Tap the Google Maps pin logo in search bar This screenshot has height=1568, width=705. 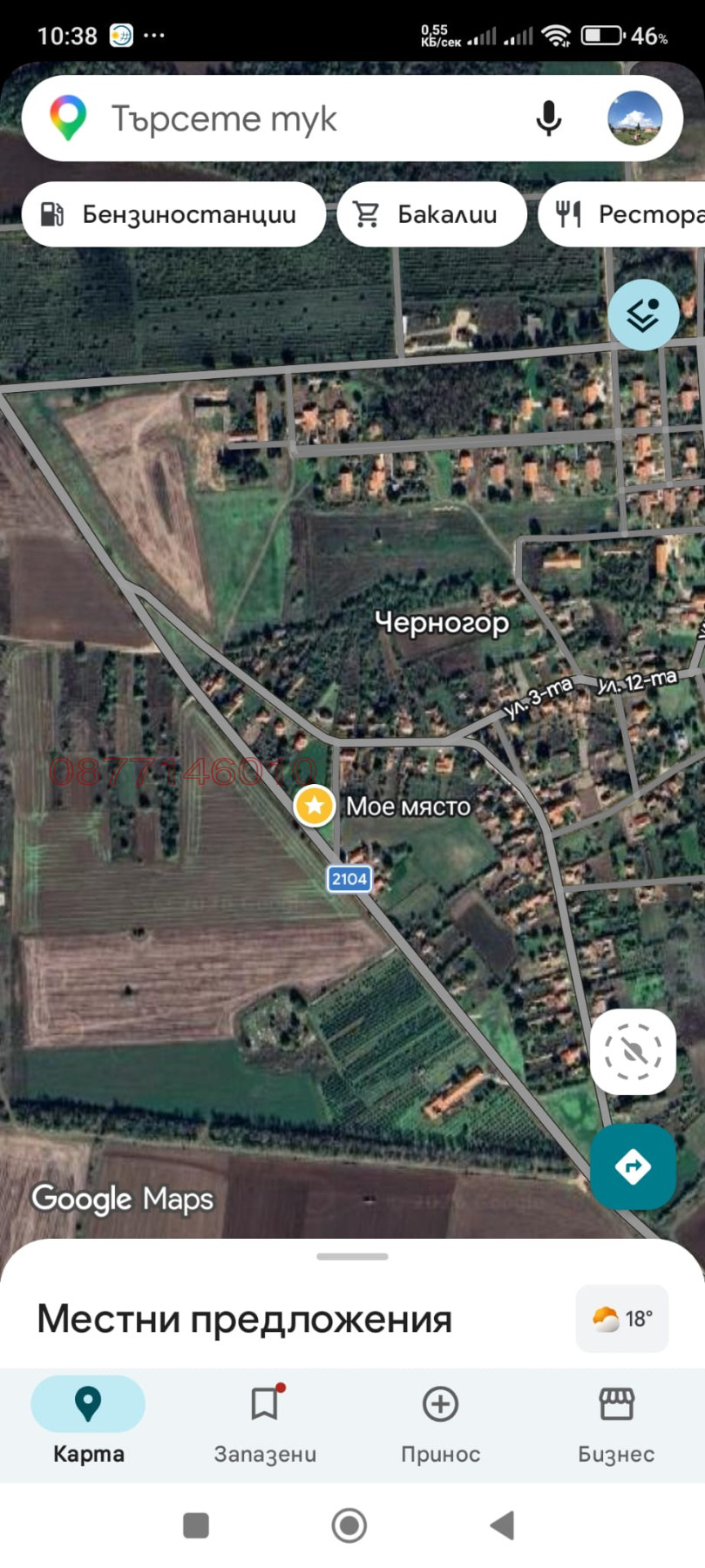[x=67, y=118]
